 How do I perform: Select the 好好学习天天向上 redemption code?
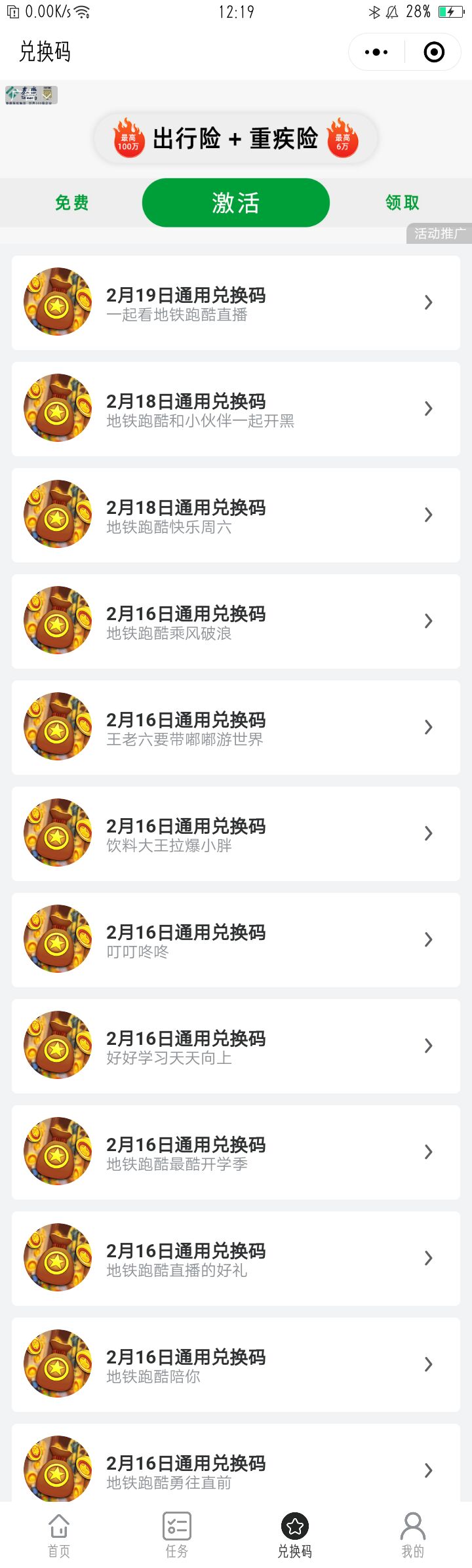[236, 1046]
